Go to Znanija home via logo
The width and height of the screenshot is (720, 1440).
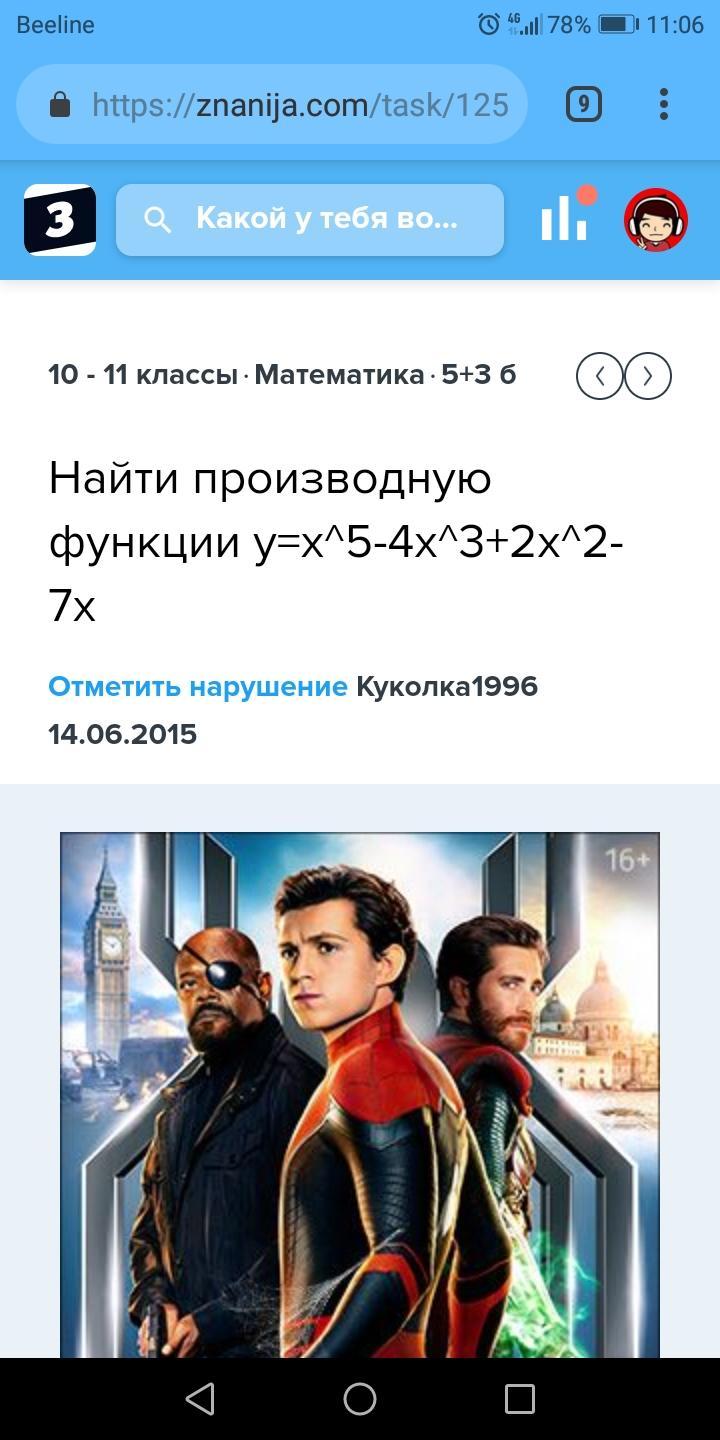pyautogui.click(x=60, y=219)
